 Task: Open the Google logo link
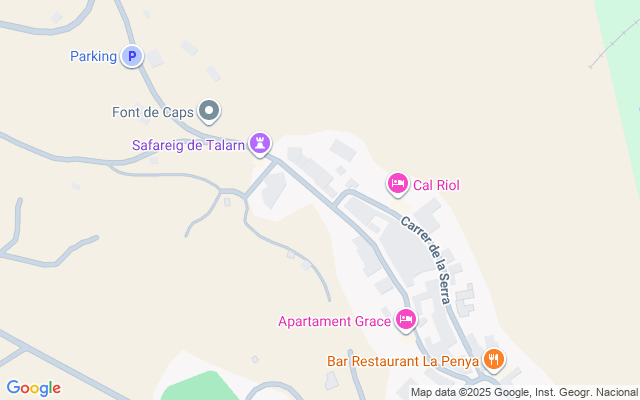33,388
